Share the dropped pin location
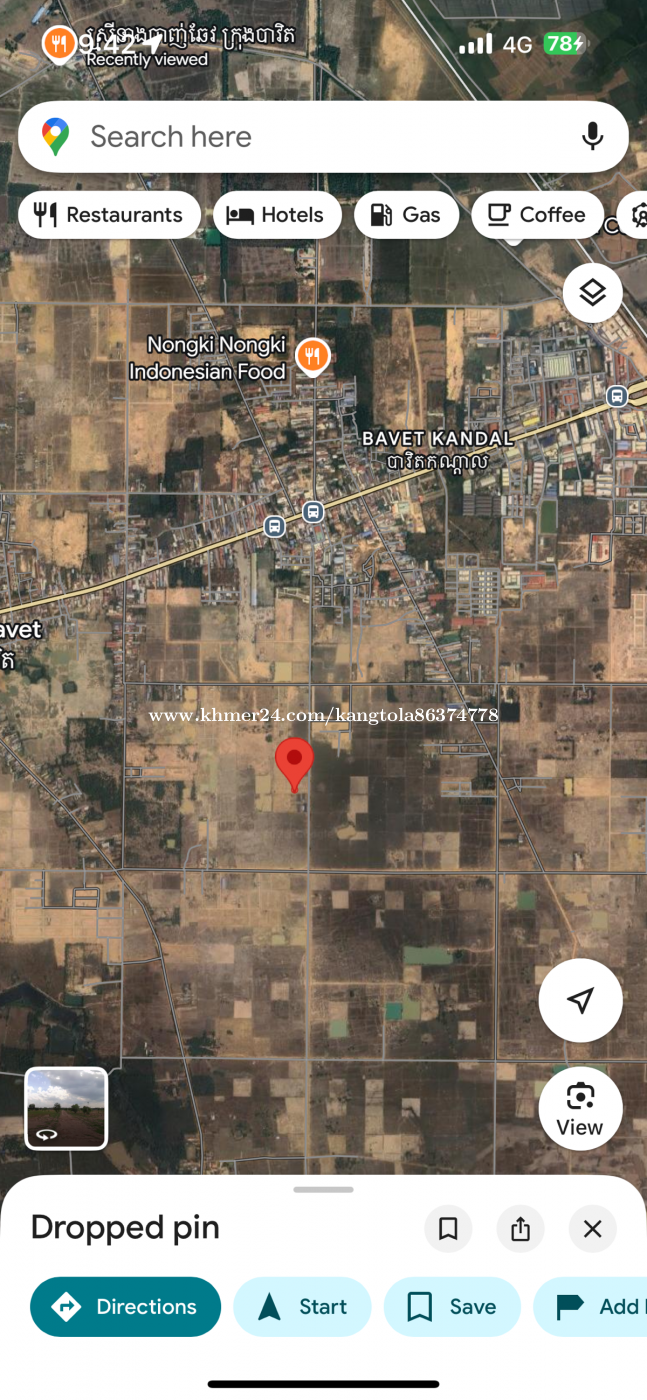 (520, 1229)
